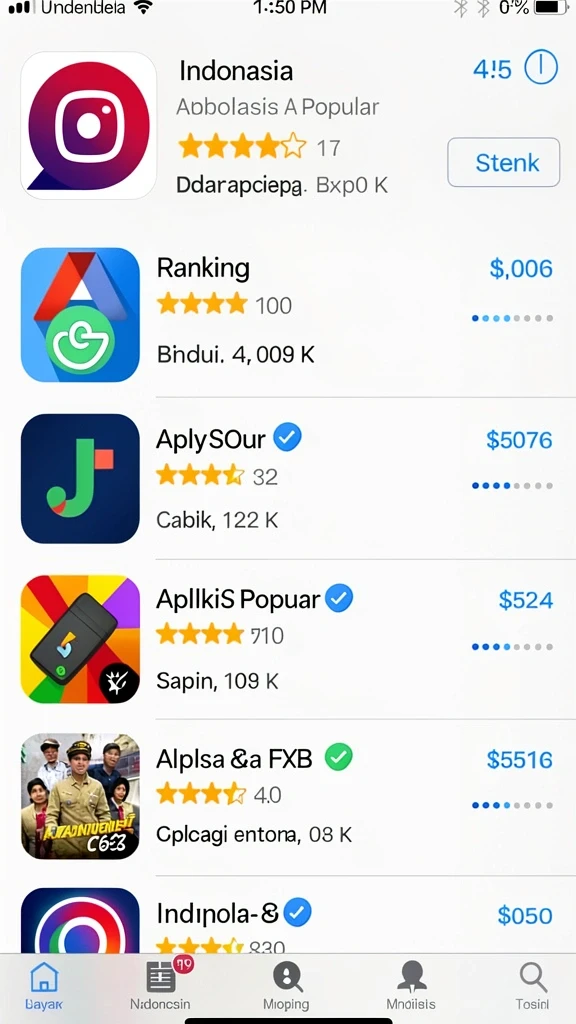
Task: Open the circled info icon beside 4!5
Action: coord(541,67)
